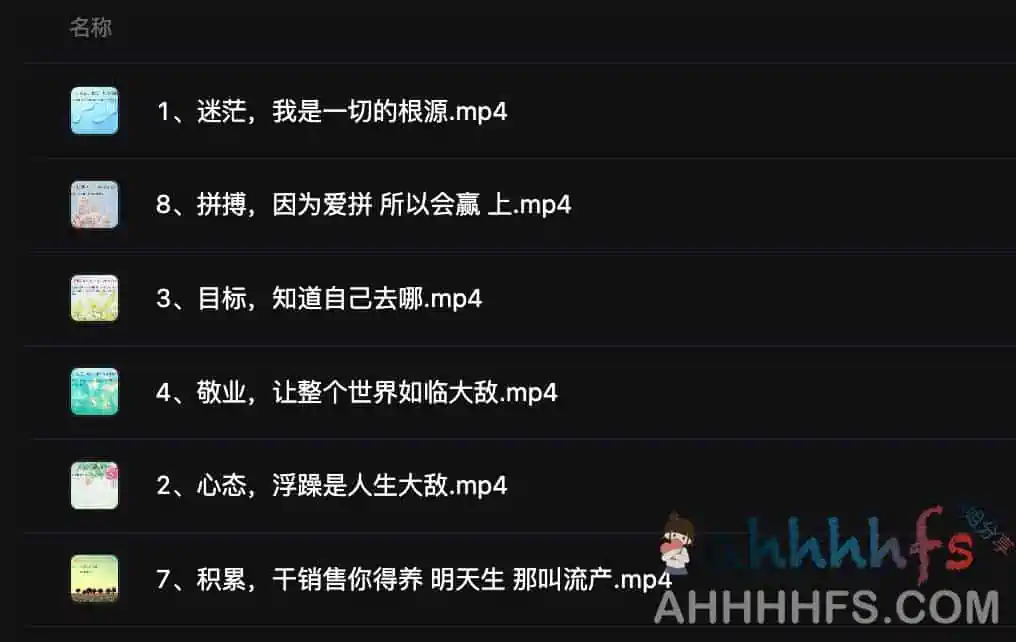The width and height of the screenshot is (1016, 642).
Task: Open the file 2、心态，浮躁是人生大敌.mp4
Action: pyautogui.click(x=332, y=486)
